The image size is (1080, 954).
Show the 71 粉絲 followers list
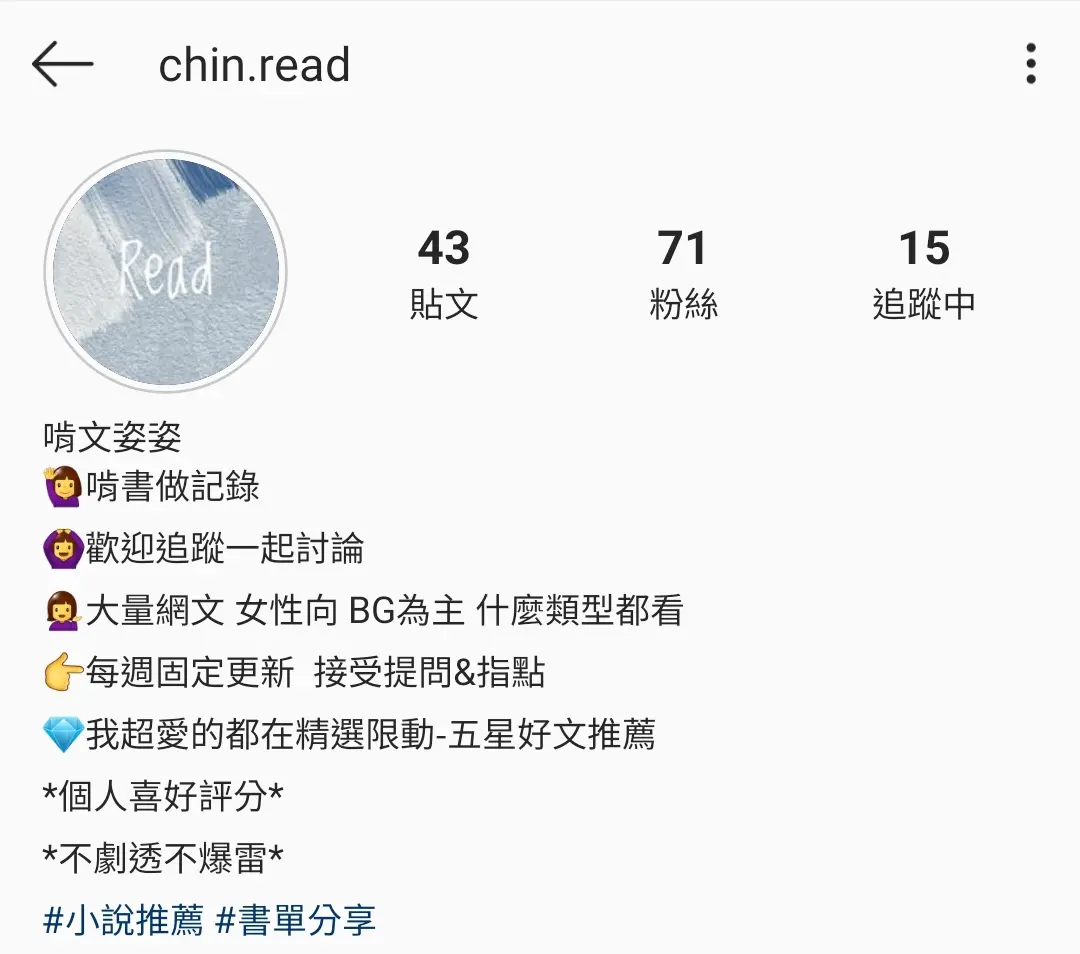click(683, 273)
